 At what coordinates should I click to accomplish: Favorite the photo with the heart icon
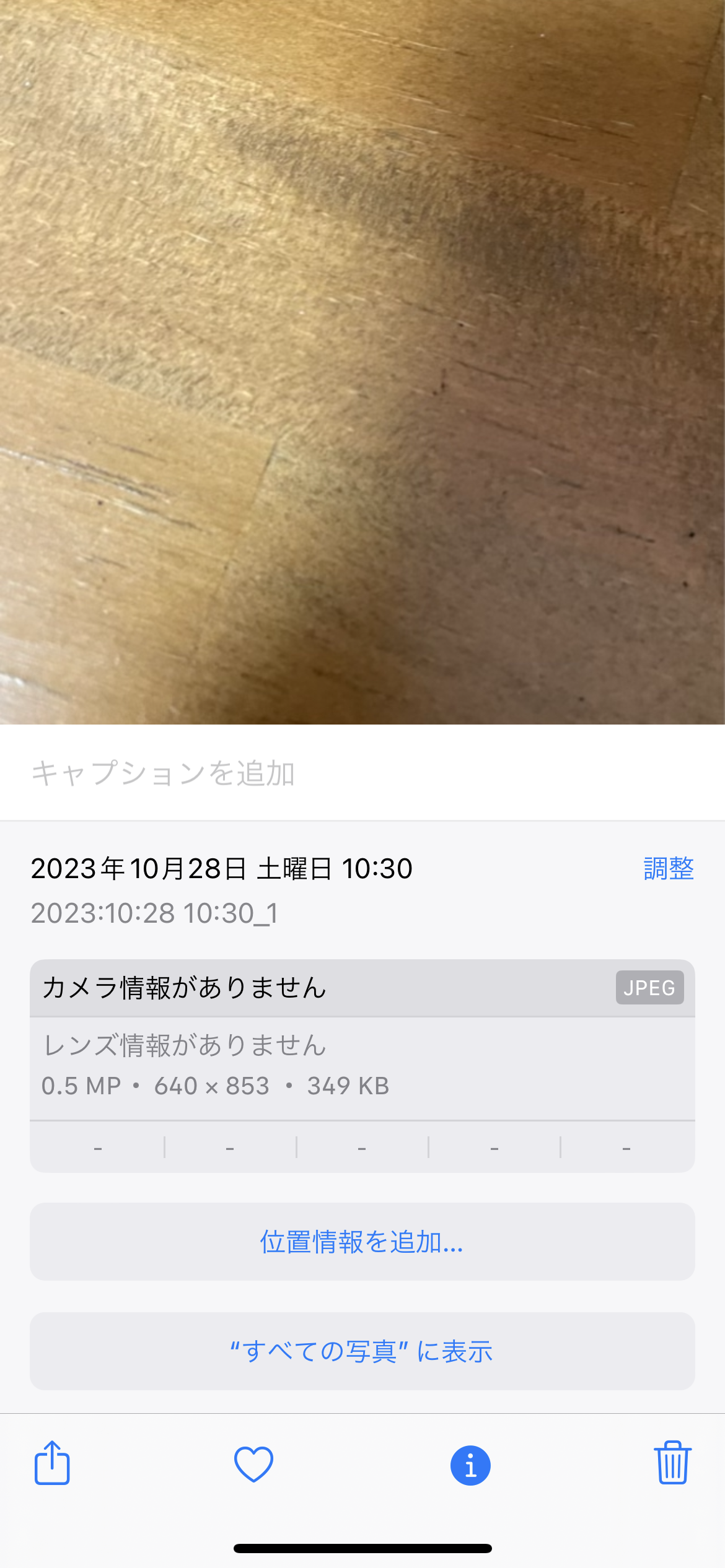(253, 1465)
